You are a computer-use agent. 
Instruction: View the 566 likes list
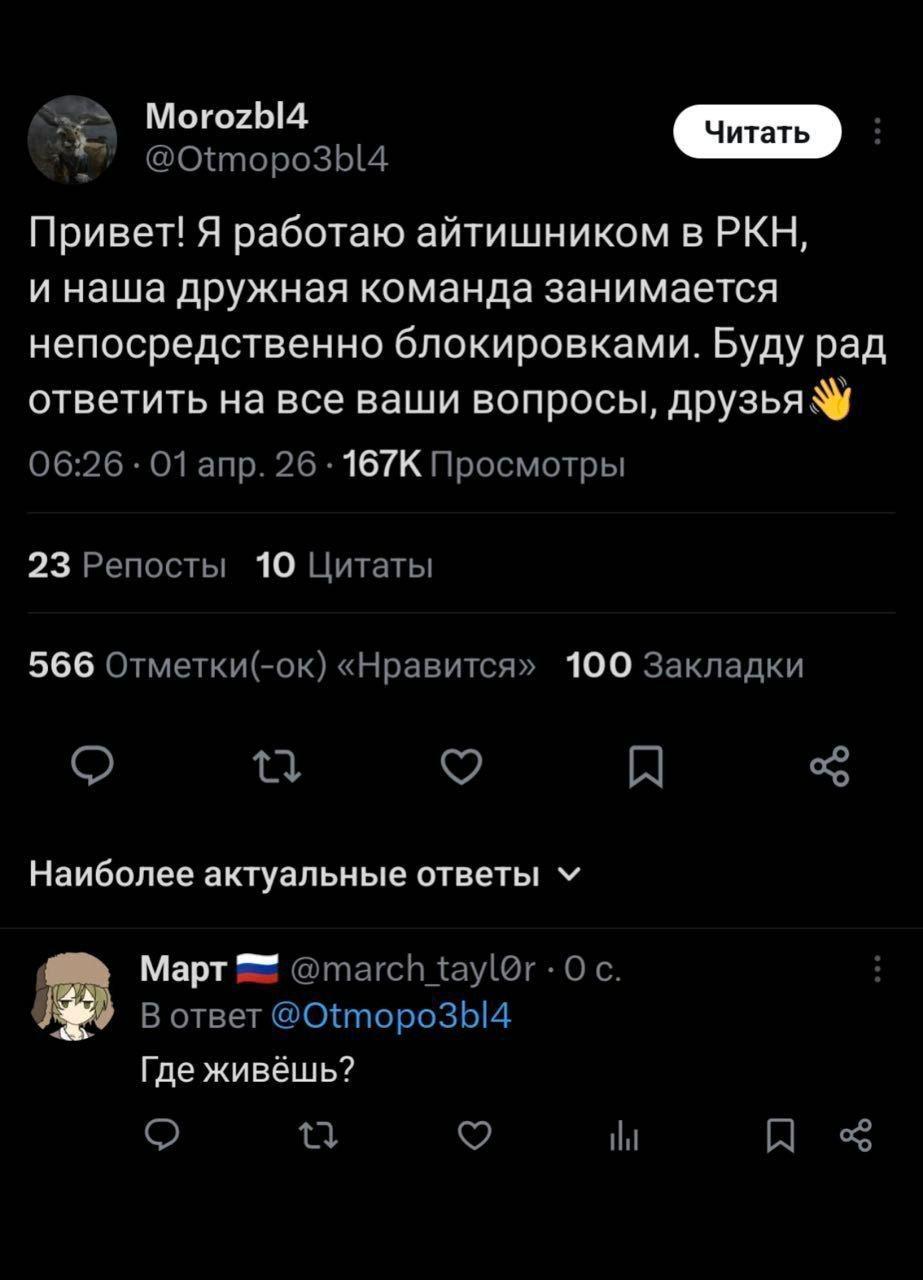click(x=280, y=666)
